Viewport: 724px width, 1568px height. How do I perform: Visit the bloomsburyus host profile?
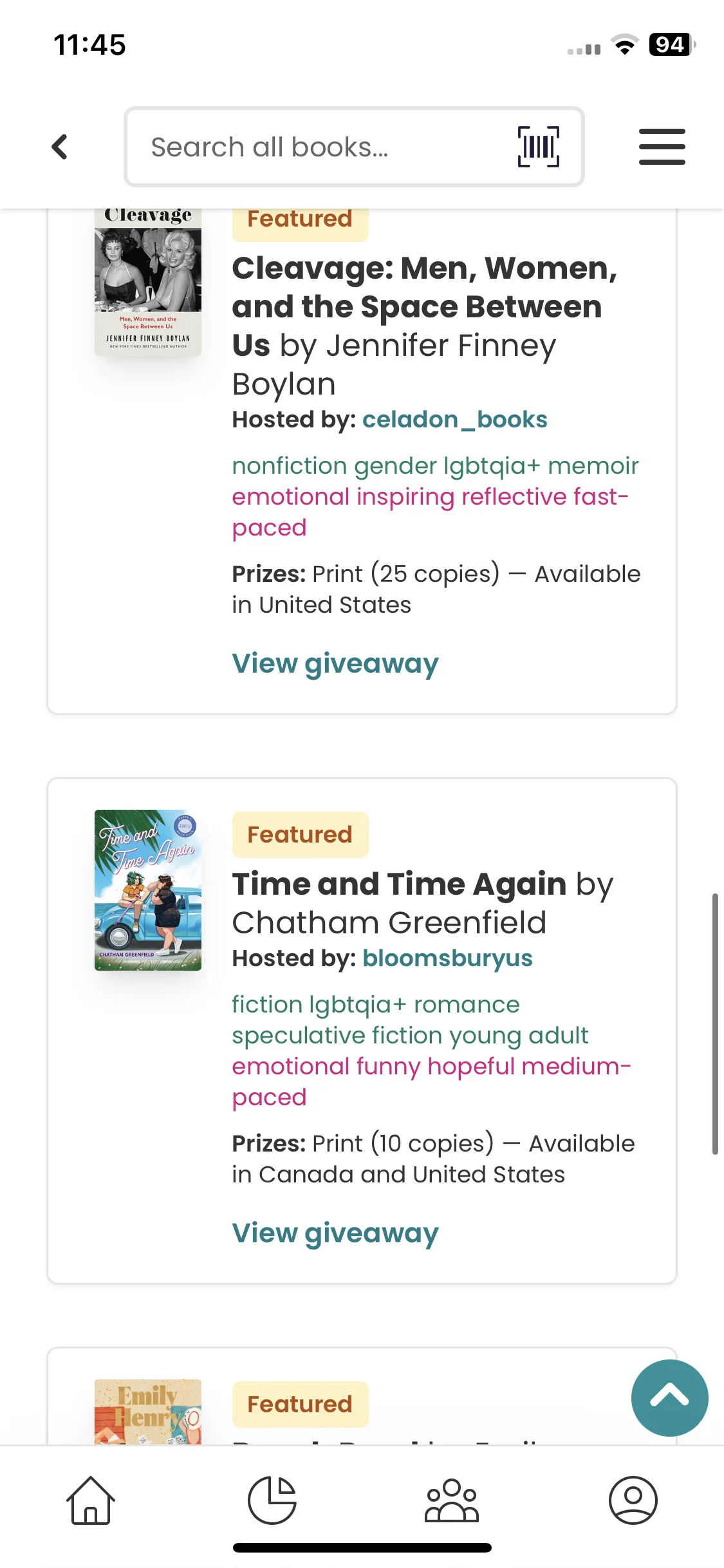(x=448, y=958)
